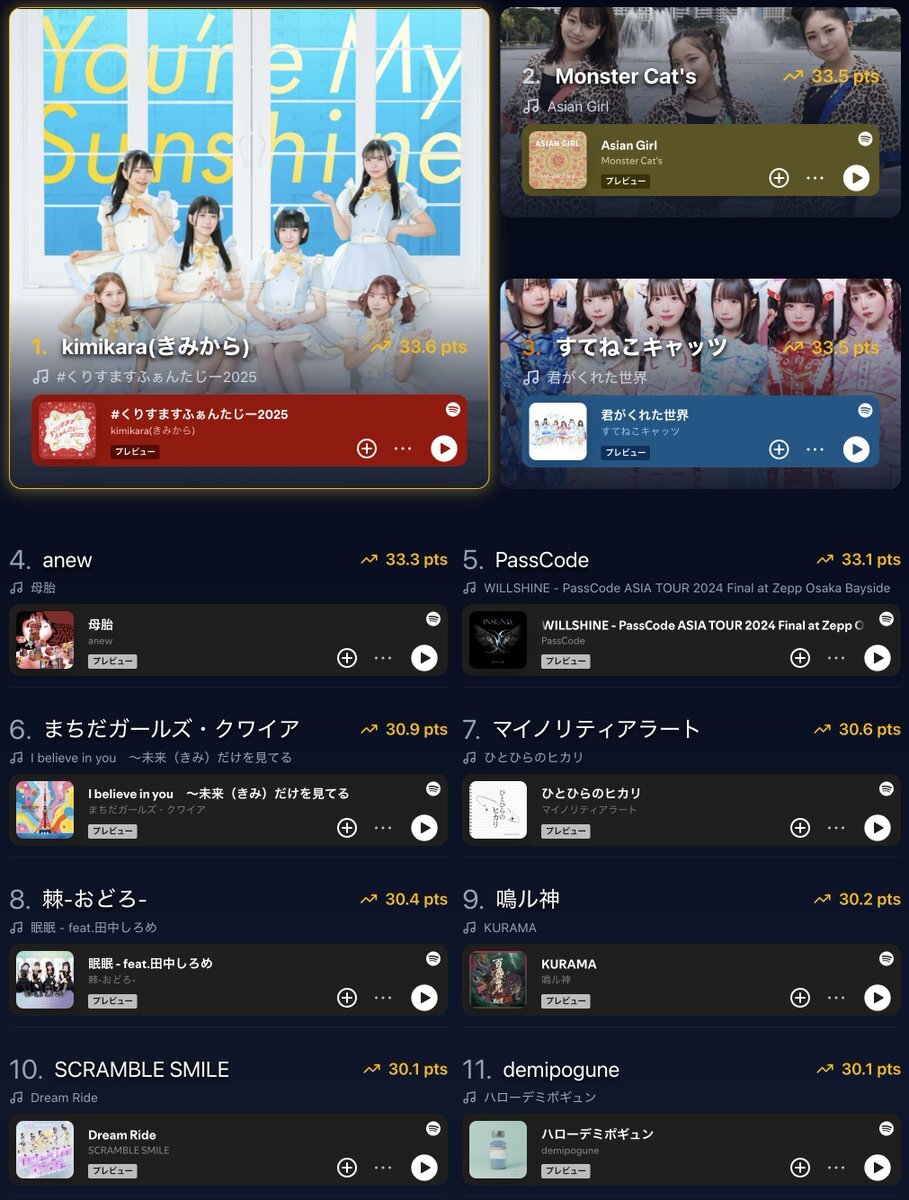
Task: Add PassCode's WILLSHINE with the plus icon
Action: 800,658
